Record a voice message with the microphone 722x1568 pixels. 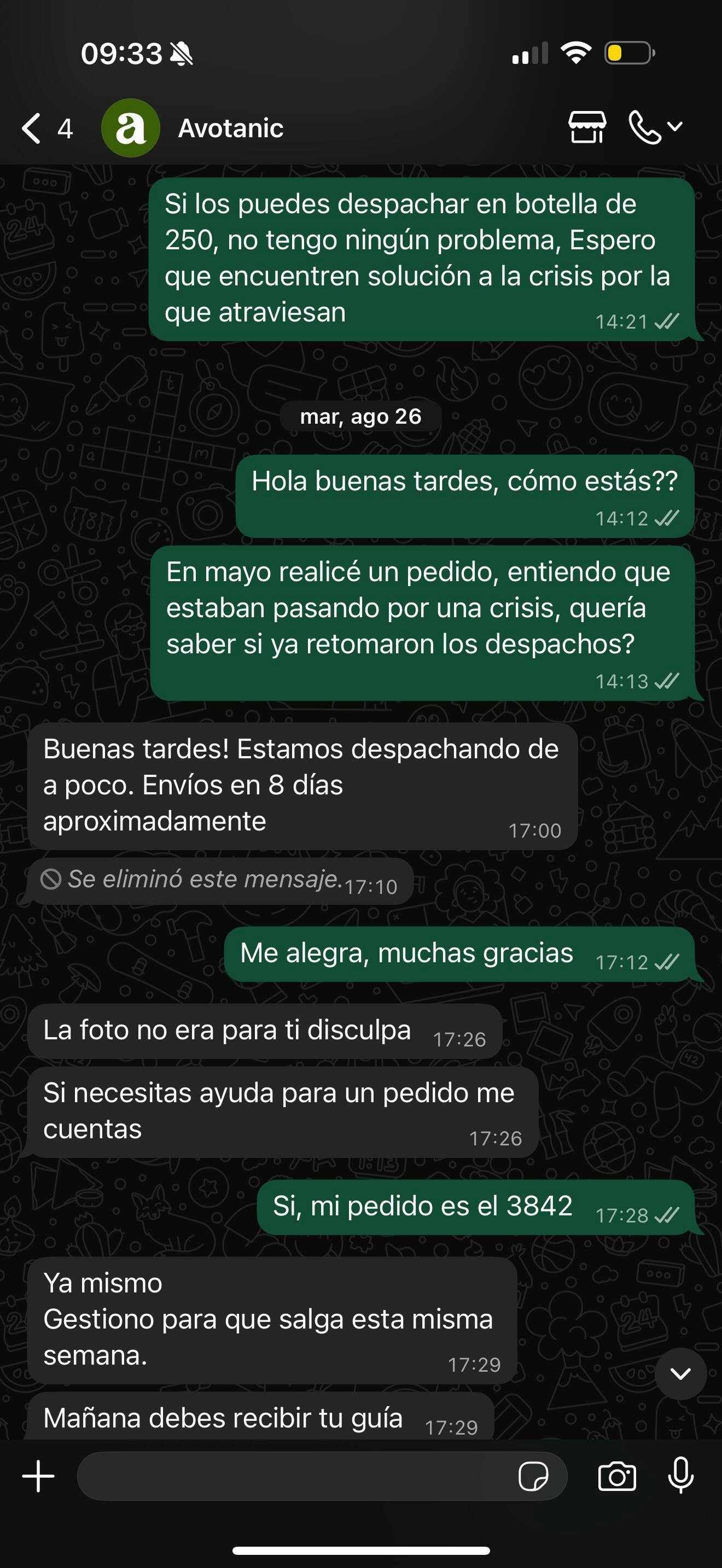pyautogui.click(x=680, y=1476)
